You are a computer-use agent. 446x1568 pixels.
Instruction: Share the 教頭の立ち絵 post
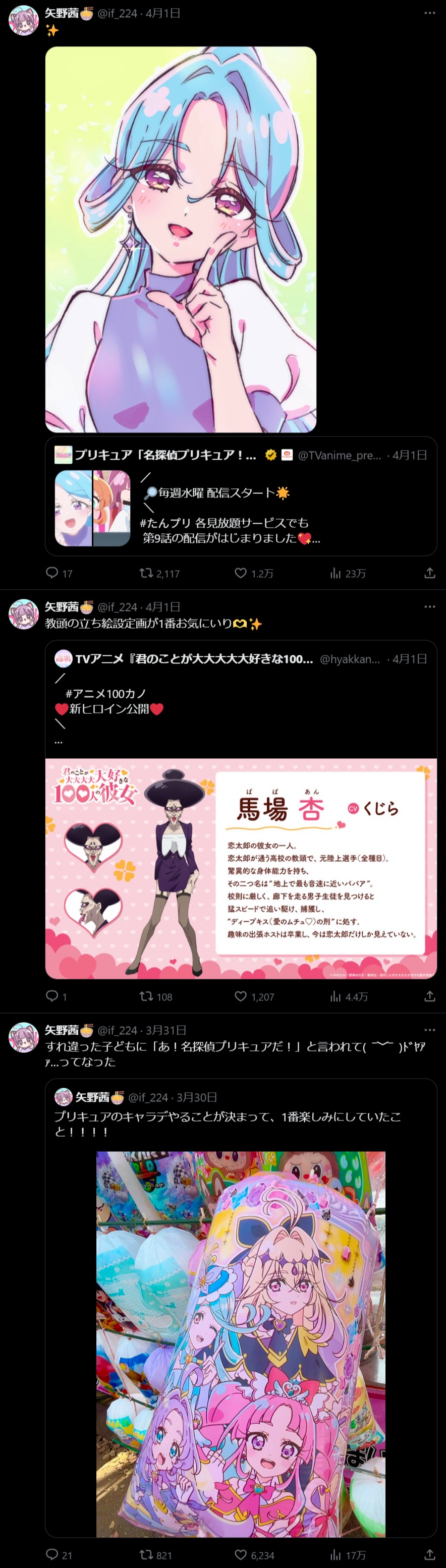tap(429, 996)
